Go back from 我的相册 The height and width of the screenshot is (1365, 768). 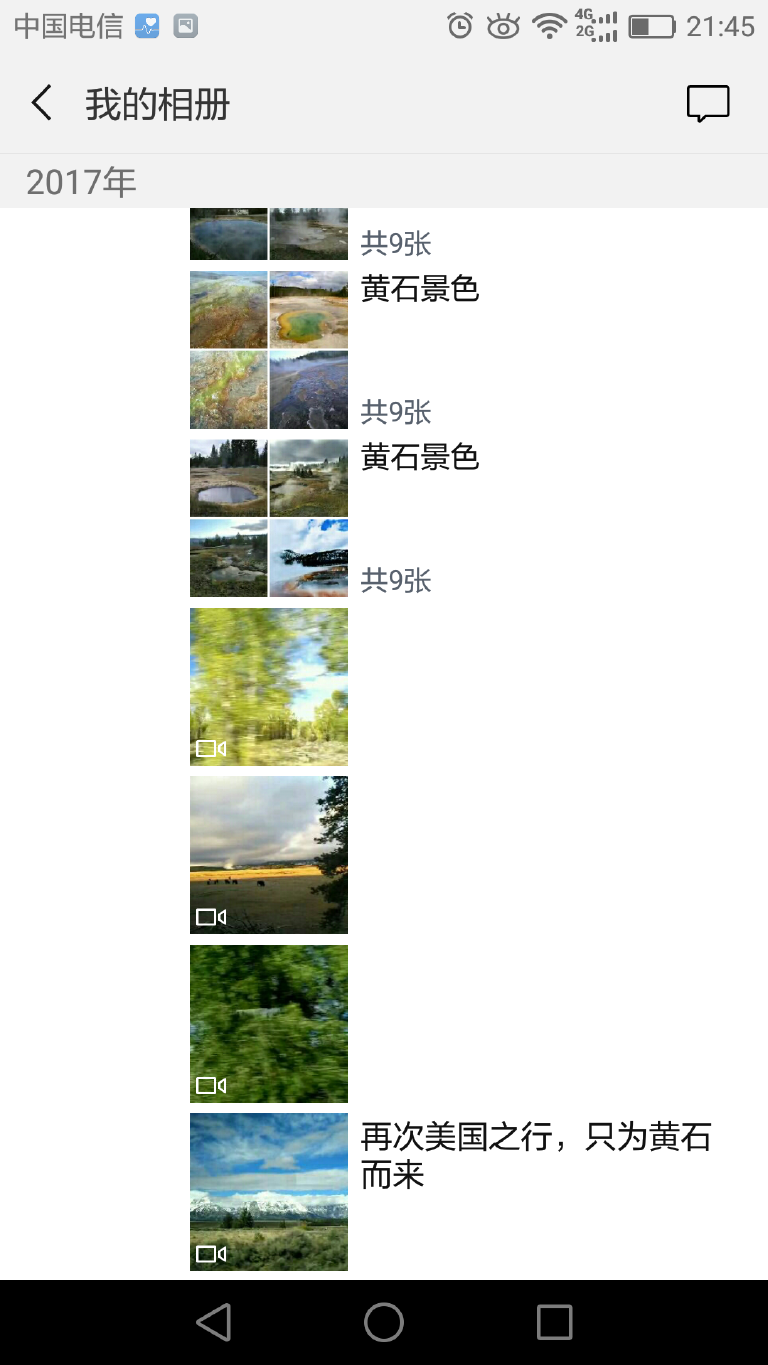(41, 104)
